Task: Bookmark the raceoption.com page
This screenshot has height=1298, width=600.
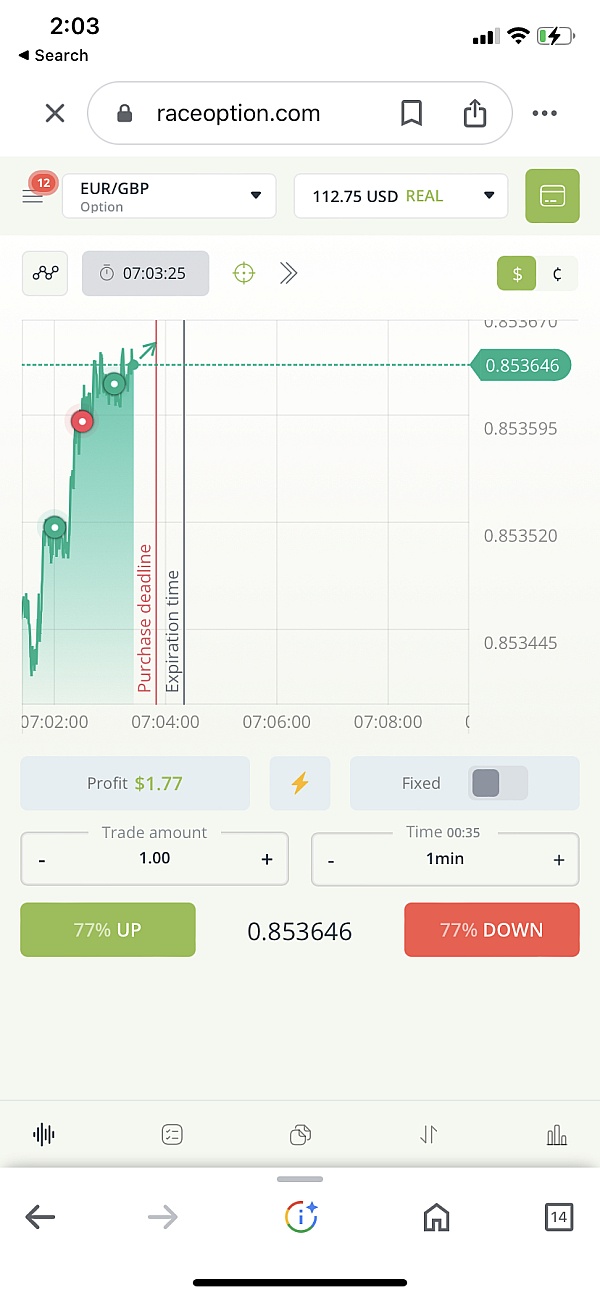Action: tap(411, 113)
